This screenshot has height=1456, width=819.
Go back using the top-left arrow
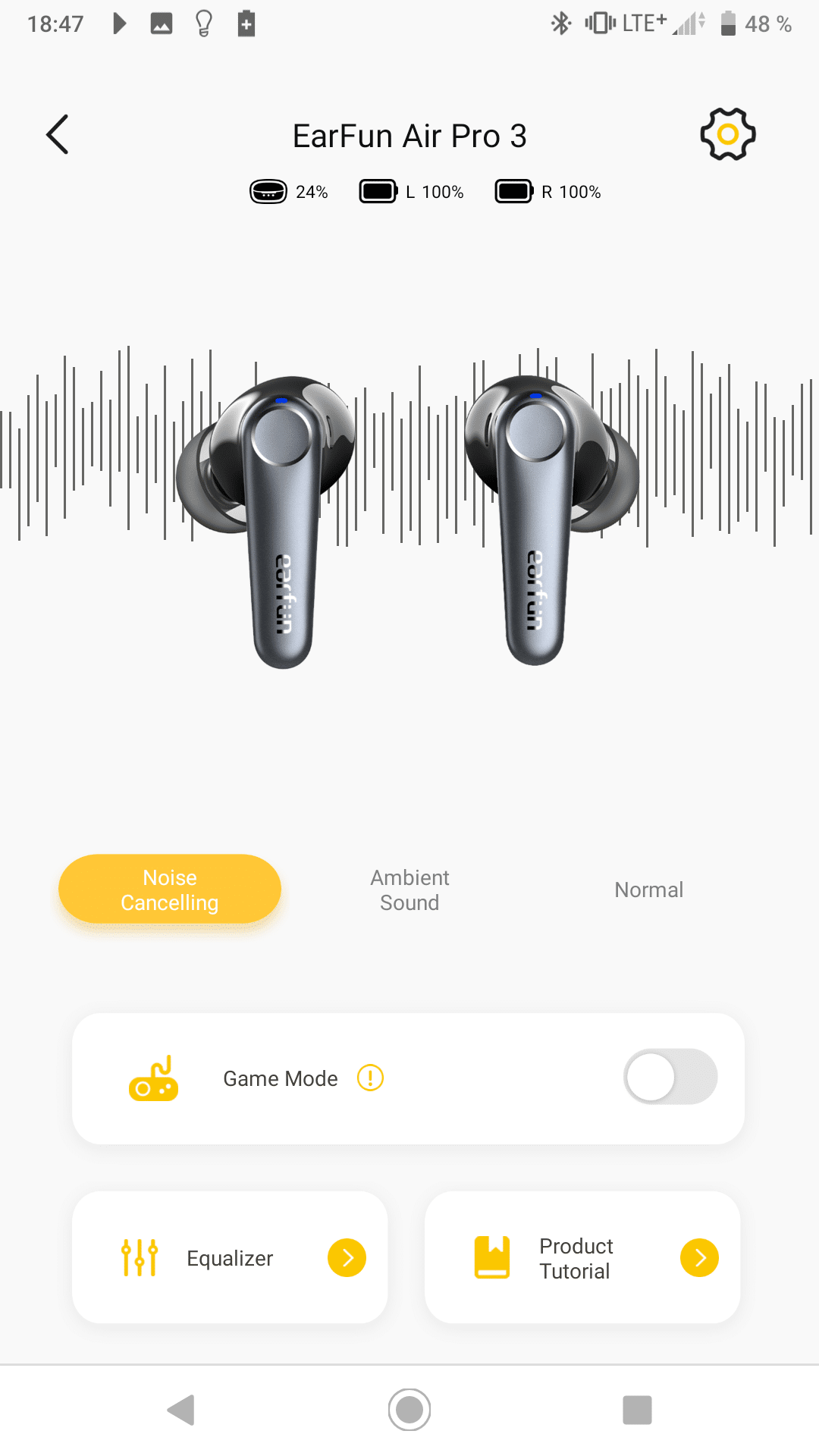point(58,135)
